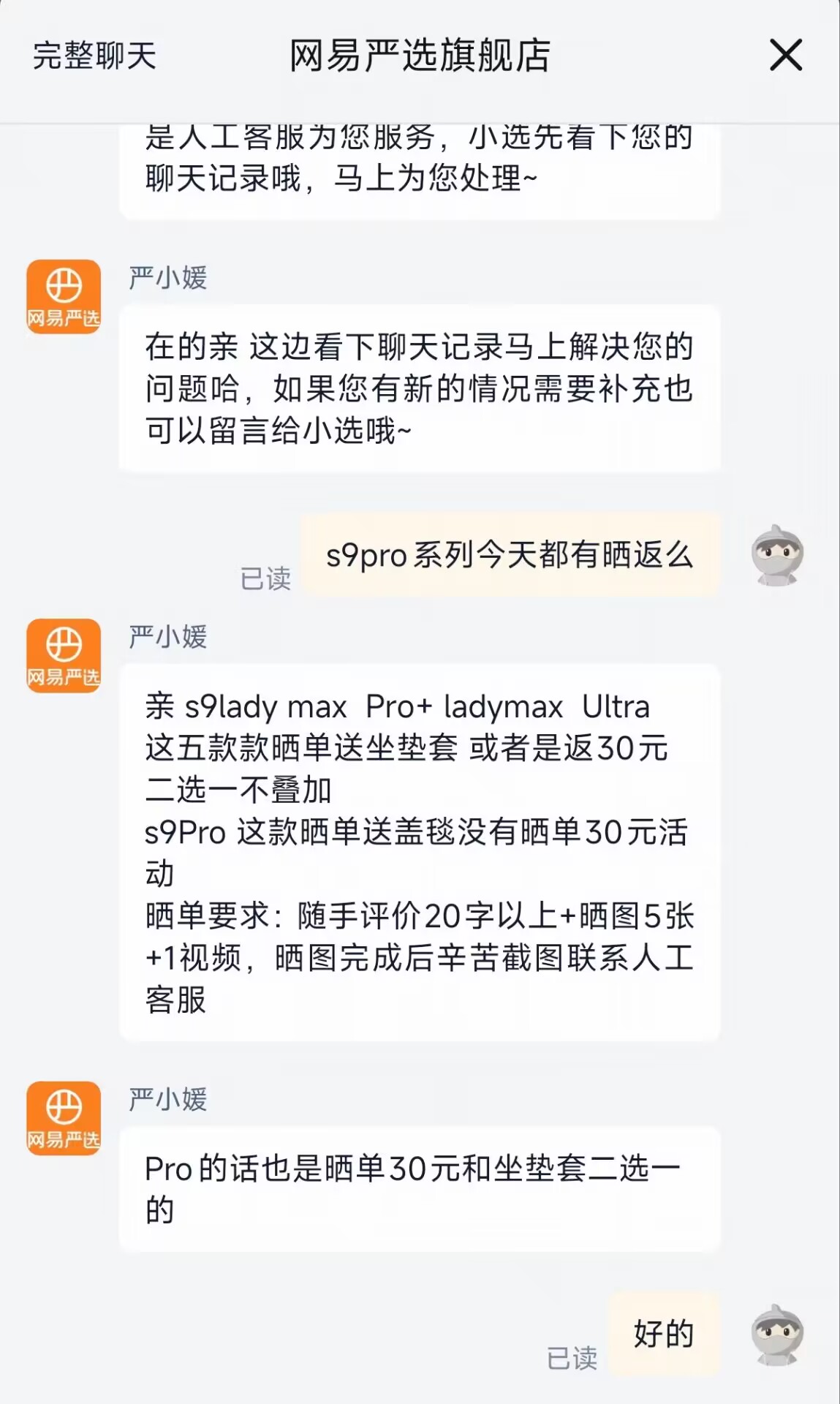Tap the user avatar next to 好的
The width and height of the screenshot is (840, 1404).
[x=777, y=1335]
